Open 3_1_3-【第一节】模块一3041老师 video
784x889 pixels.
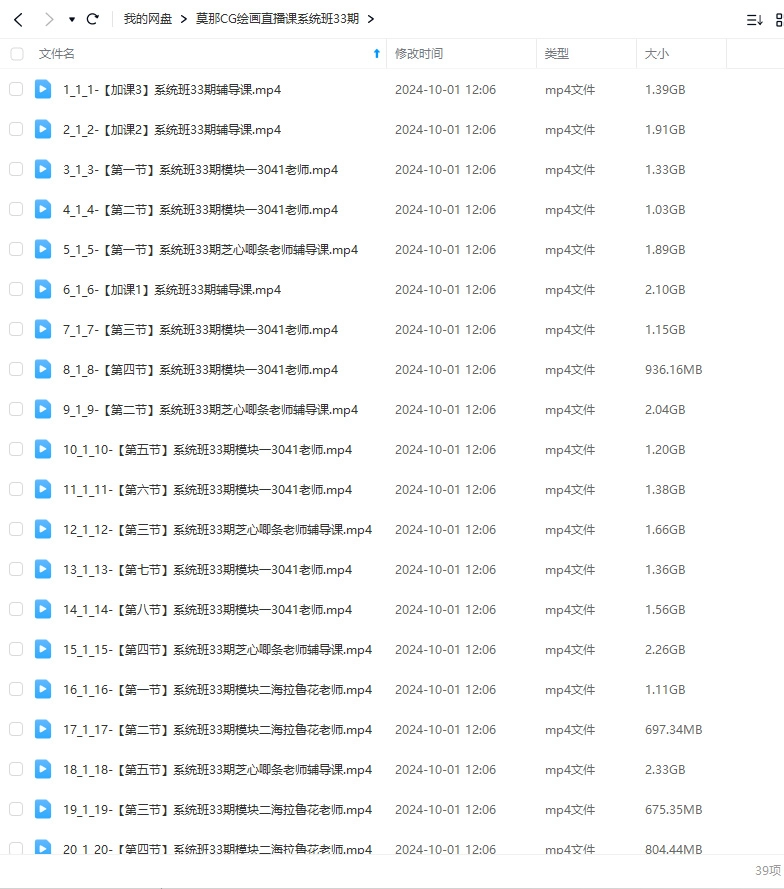point(200,170)
